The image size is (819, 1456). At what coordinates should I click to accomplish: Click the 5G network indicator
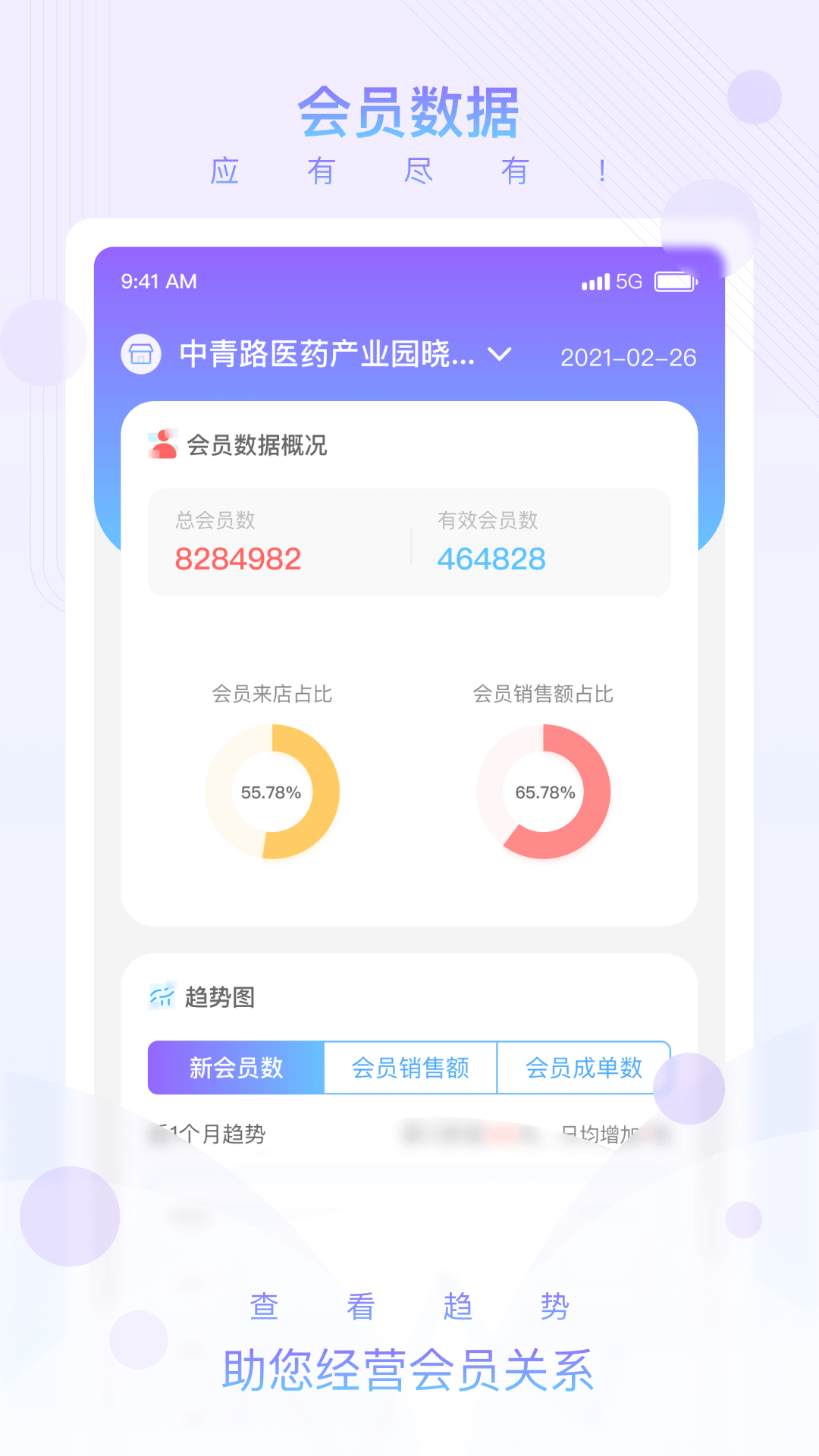630,281
